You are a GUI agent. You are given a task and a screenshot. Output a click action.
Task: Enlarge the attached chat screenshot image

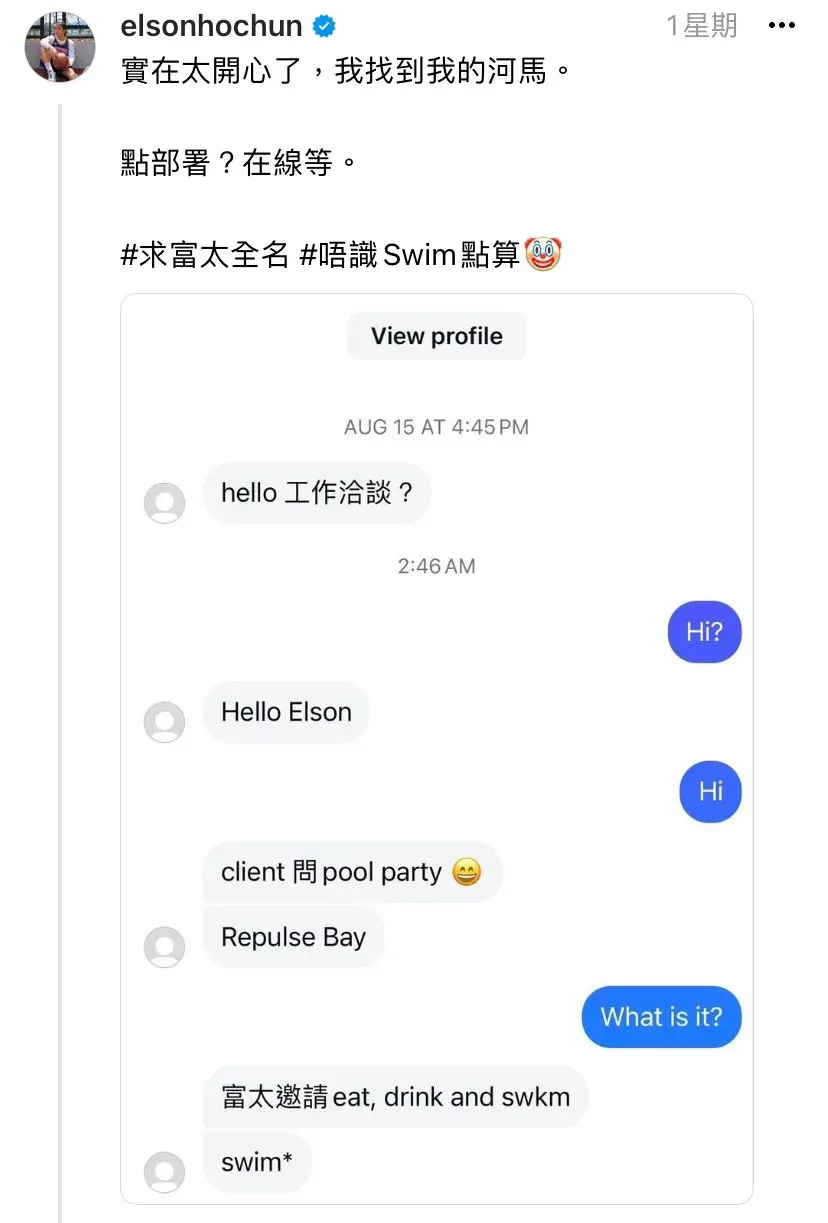point(436,748)
